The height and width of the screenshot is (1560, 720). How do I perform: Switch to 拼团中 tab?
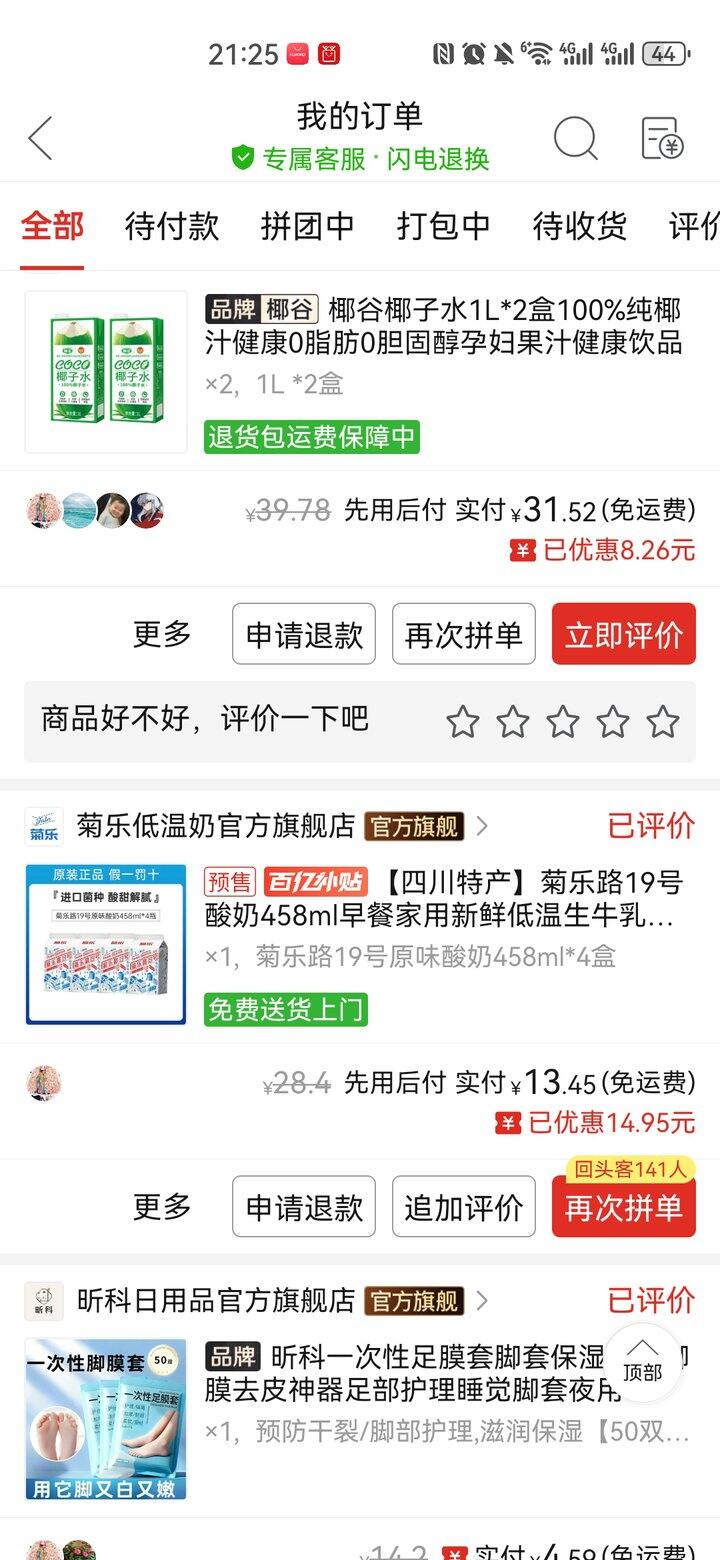(x=307, y=226)
